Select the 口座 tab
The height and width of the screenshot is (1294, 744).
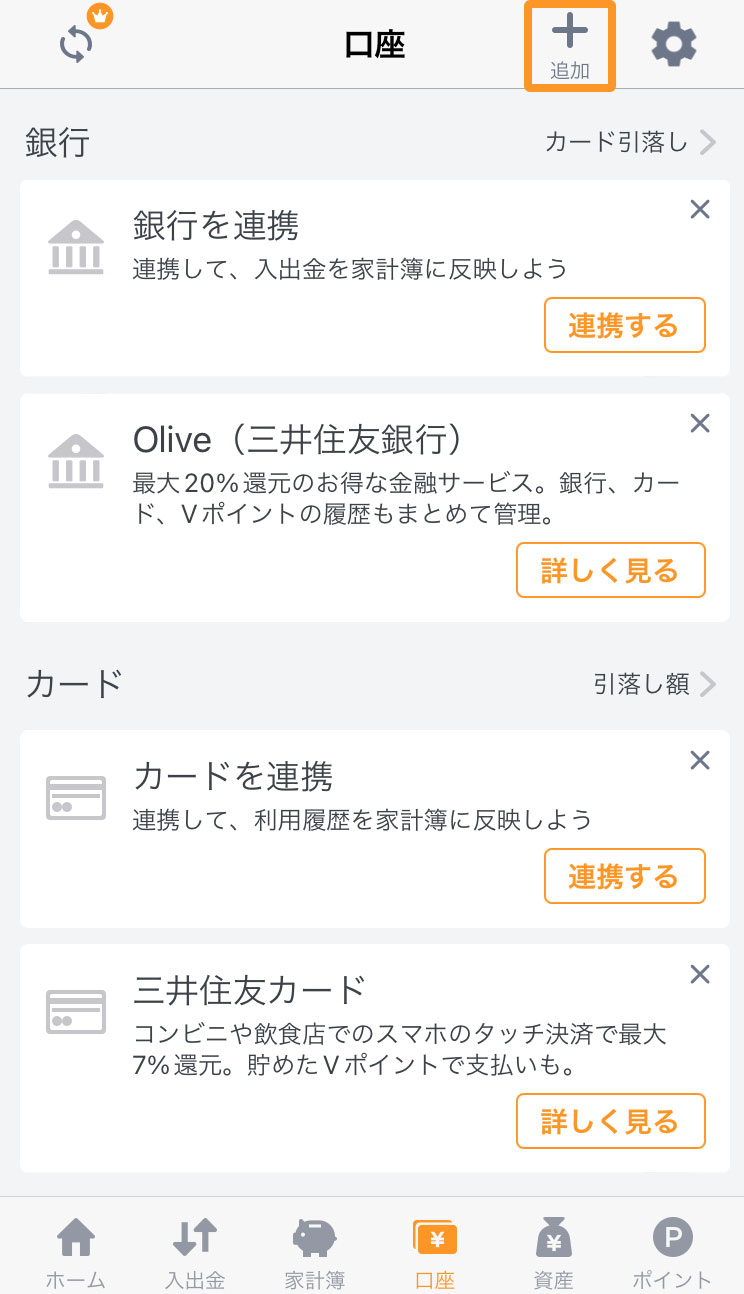[x=434, y=1251]
